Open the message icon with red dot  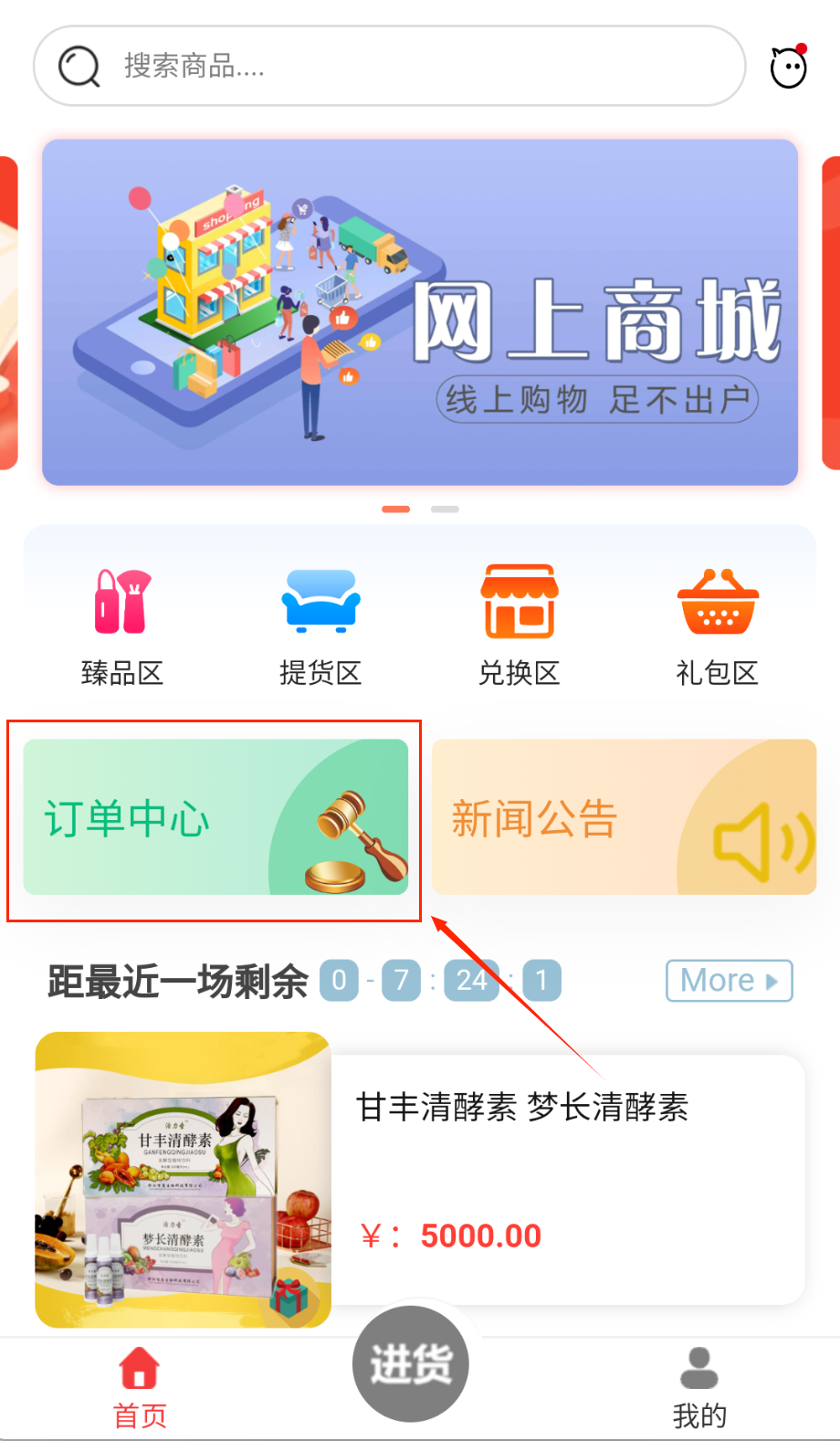pos(788,68)
